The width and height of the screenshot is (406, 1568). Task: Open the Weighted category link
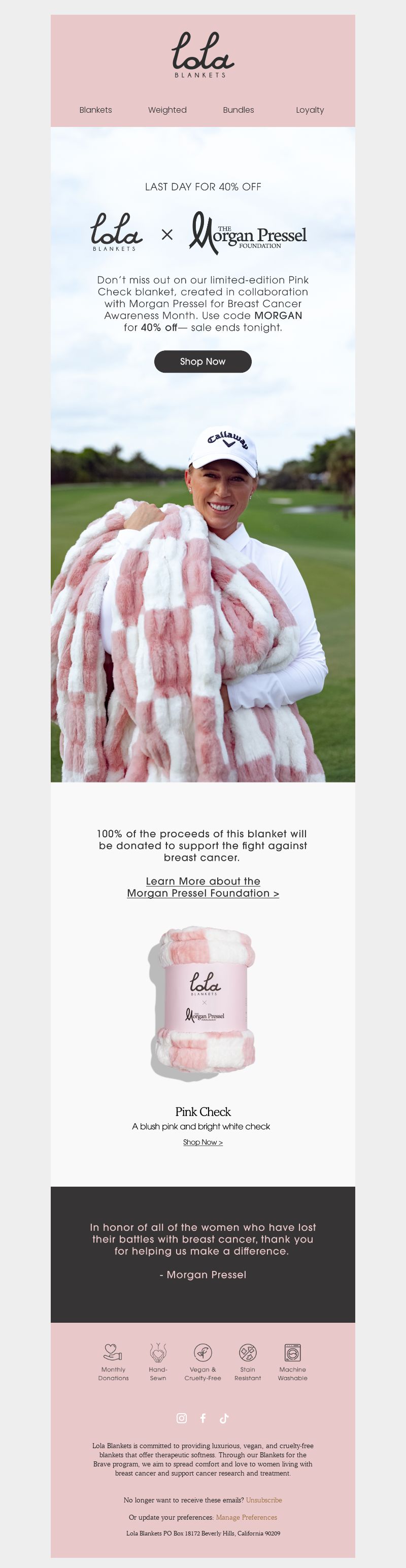(x=167, y=110)
